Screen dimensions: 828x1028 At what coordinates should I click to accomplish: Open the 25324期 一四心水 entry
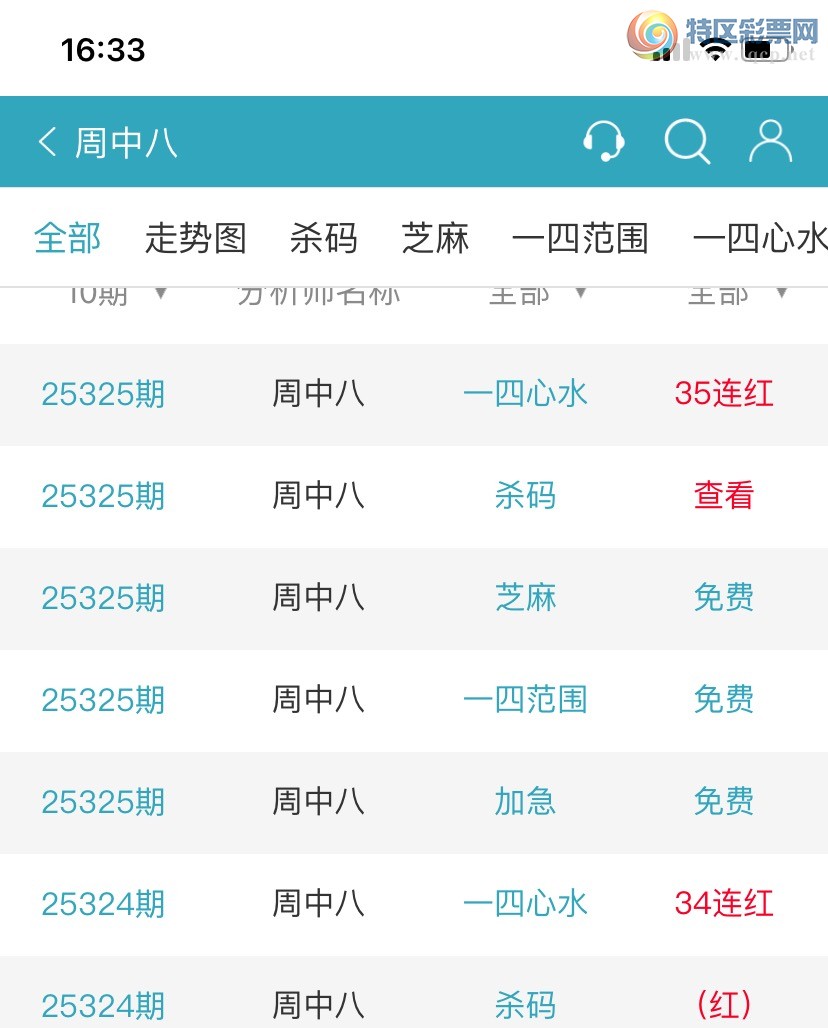[x=527, y=905]
